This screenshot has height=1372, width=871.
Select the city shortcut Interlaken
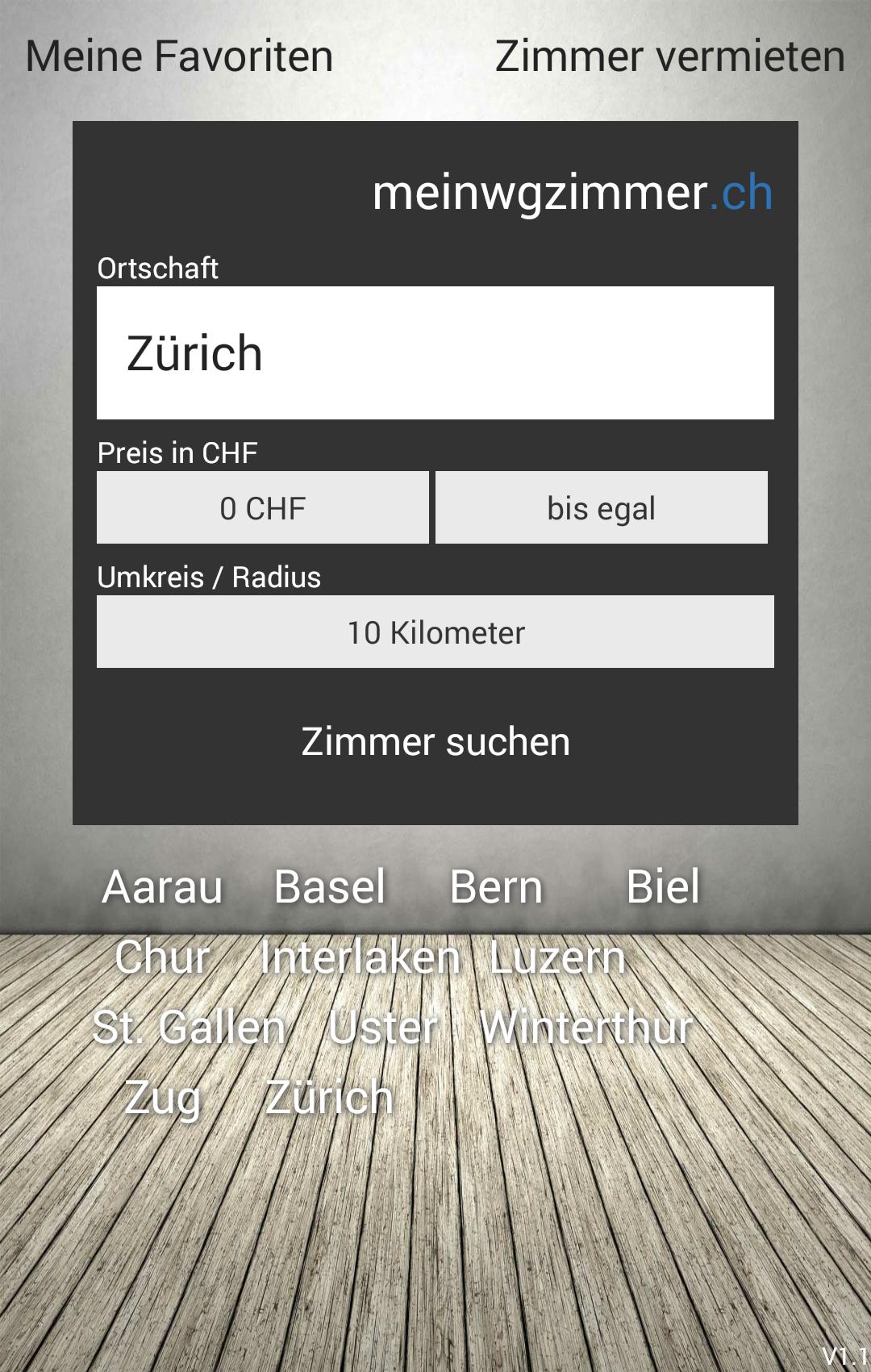(x=360, y=958)
